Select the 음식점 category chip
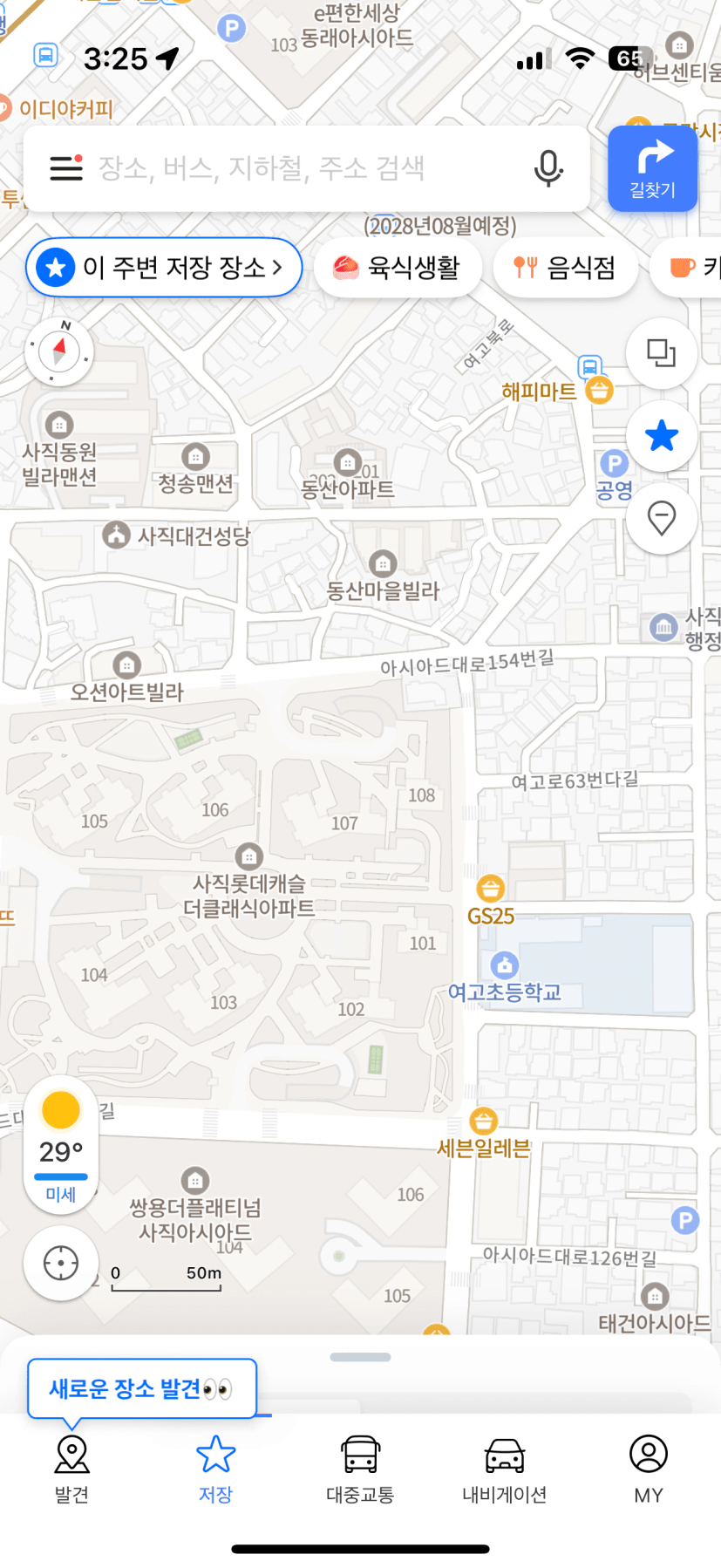 (565, 267)
